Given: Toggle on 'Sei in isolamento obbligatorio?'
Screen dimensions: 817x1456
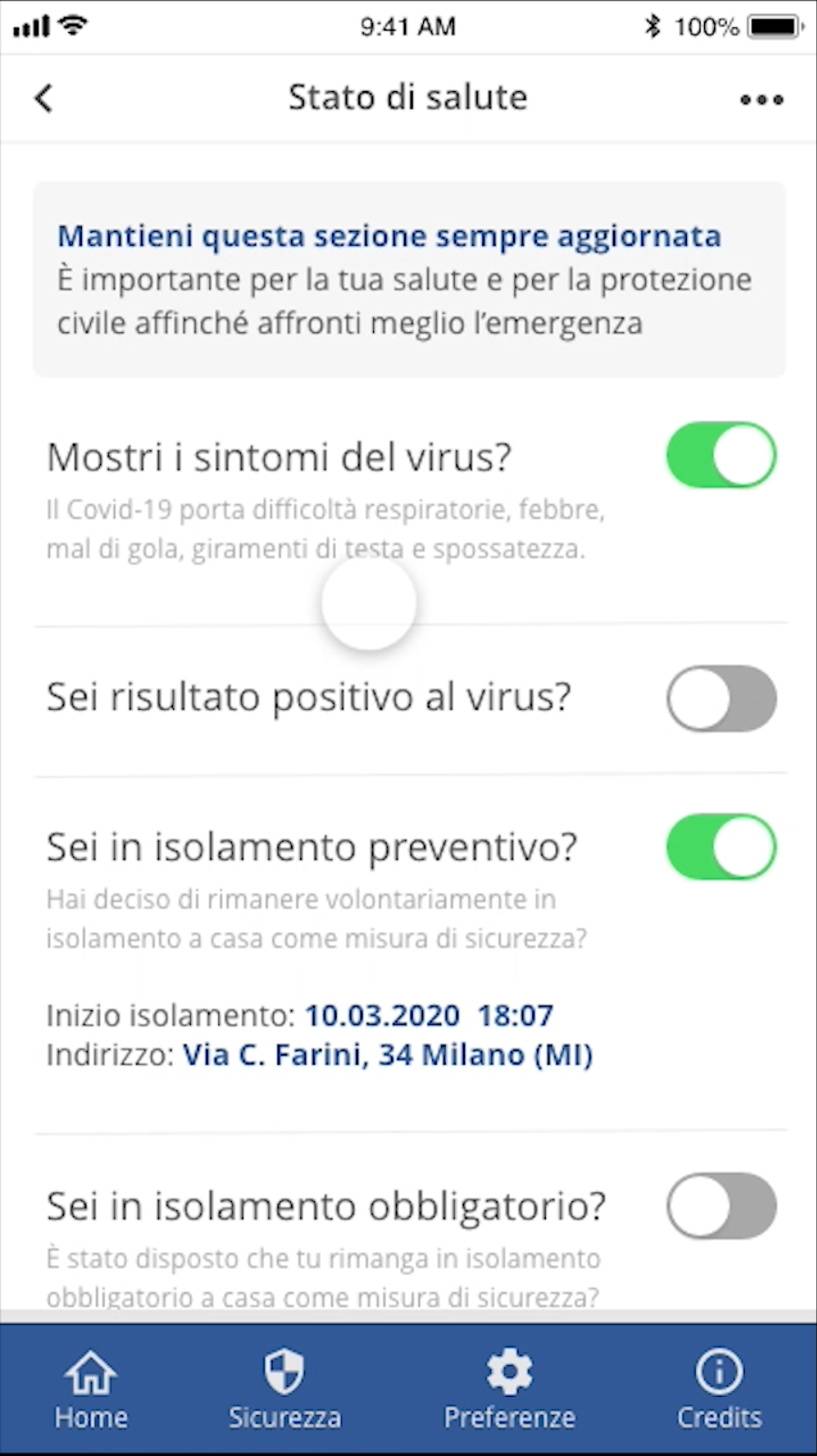Looking at the screenshot, I should (x=721, y=1206).
